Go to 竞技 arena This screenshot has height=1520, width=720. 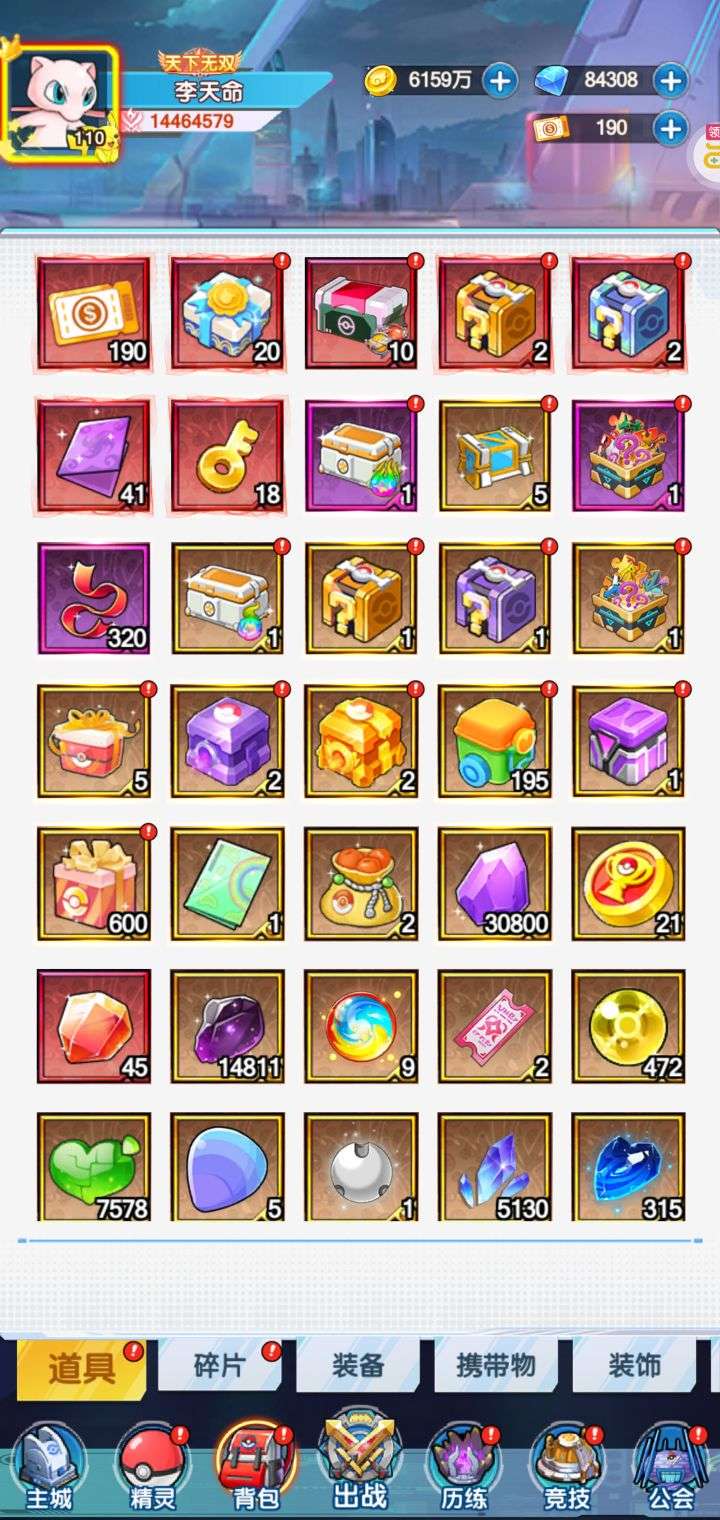pos(567,1470)
